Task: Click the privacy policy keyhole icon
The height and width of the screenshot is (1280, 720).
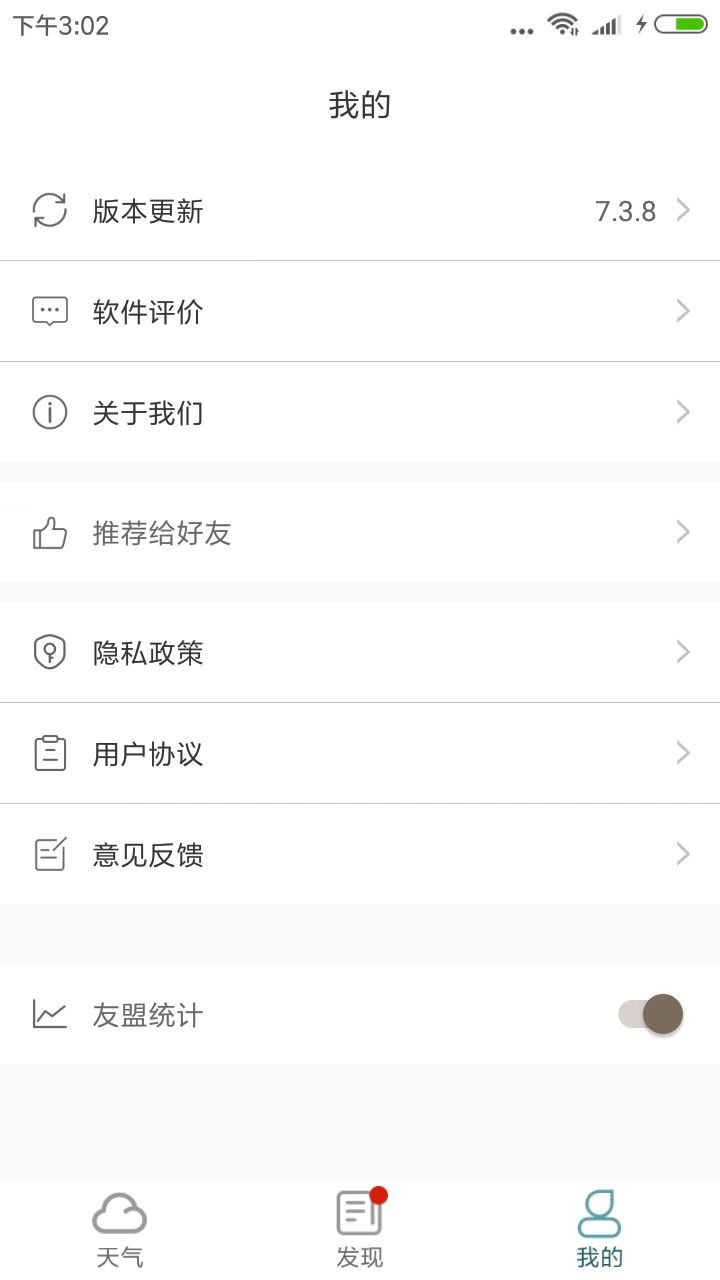Action: (x=50, y=652)
